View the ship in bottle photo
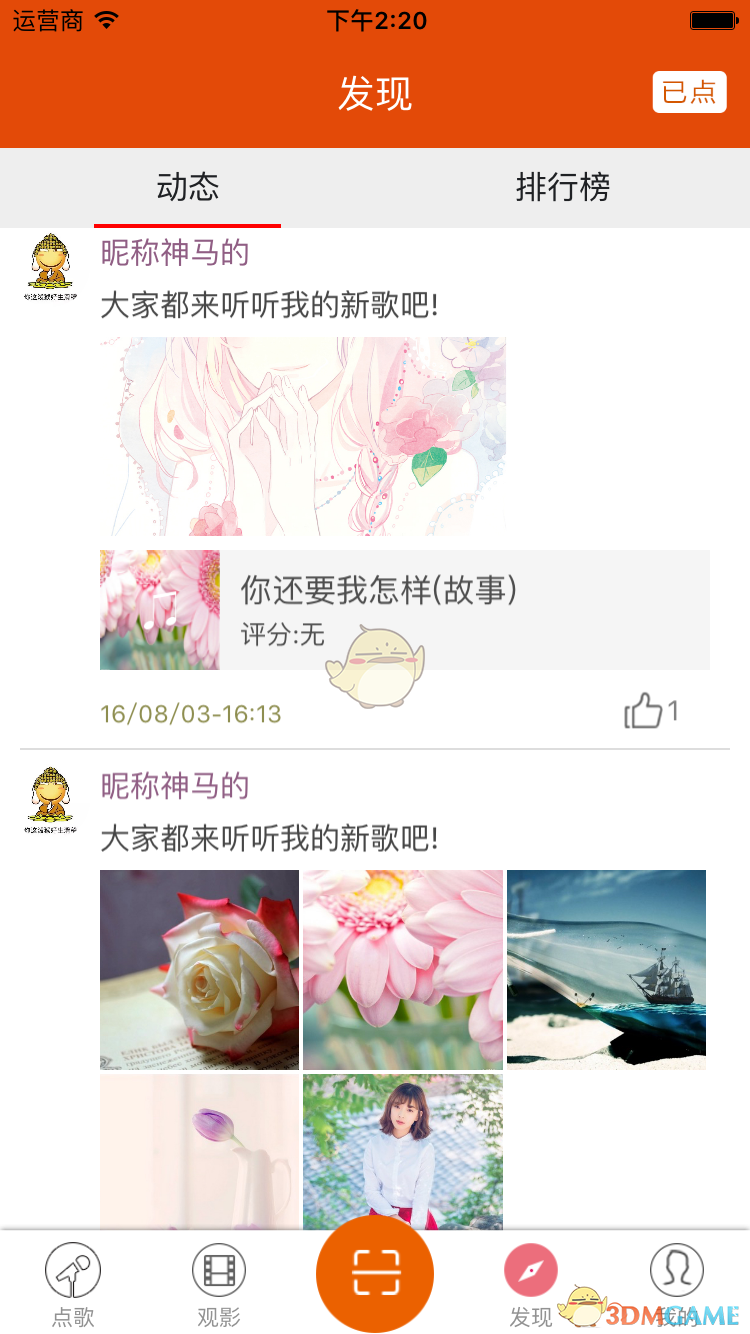Image resolution: width=750 pixels, height=1334 pixels. pyautogui.click(x=606, y=969)
